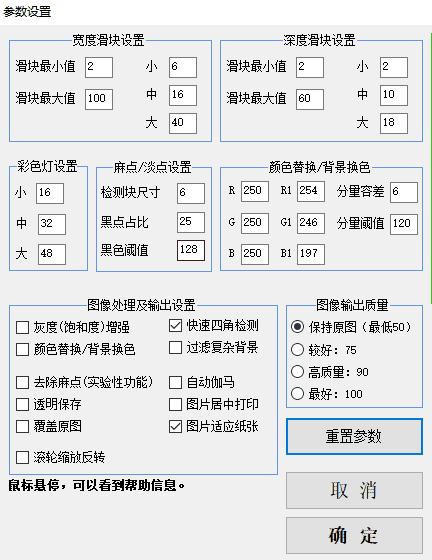Click the 取消 cancel button
The height and width of the screenshot is (560, 432).
point(354,490)
